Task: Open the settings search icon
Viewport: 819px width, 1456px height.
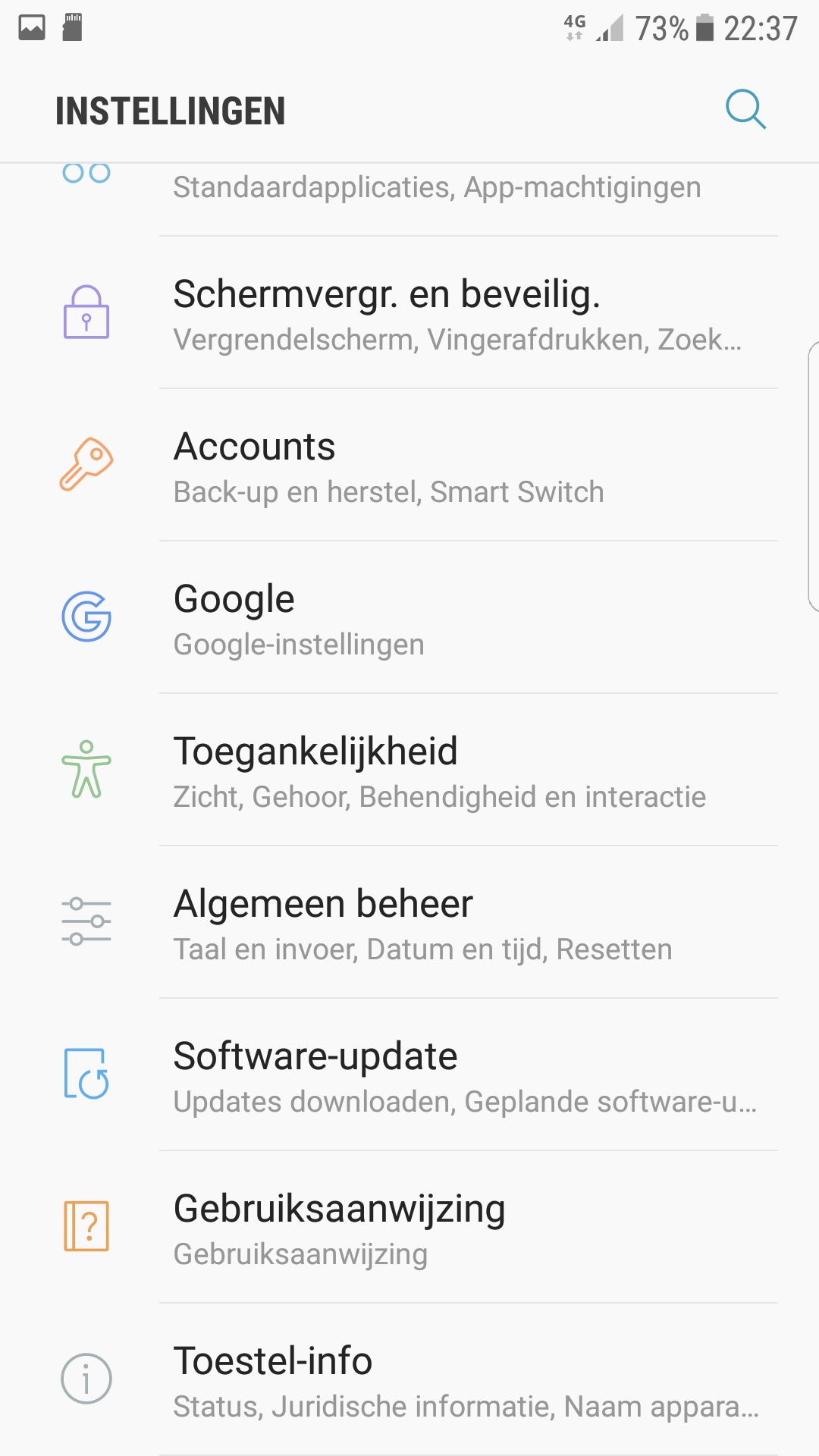Action: click(745, 110)
